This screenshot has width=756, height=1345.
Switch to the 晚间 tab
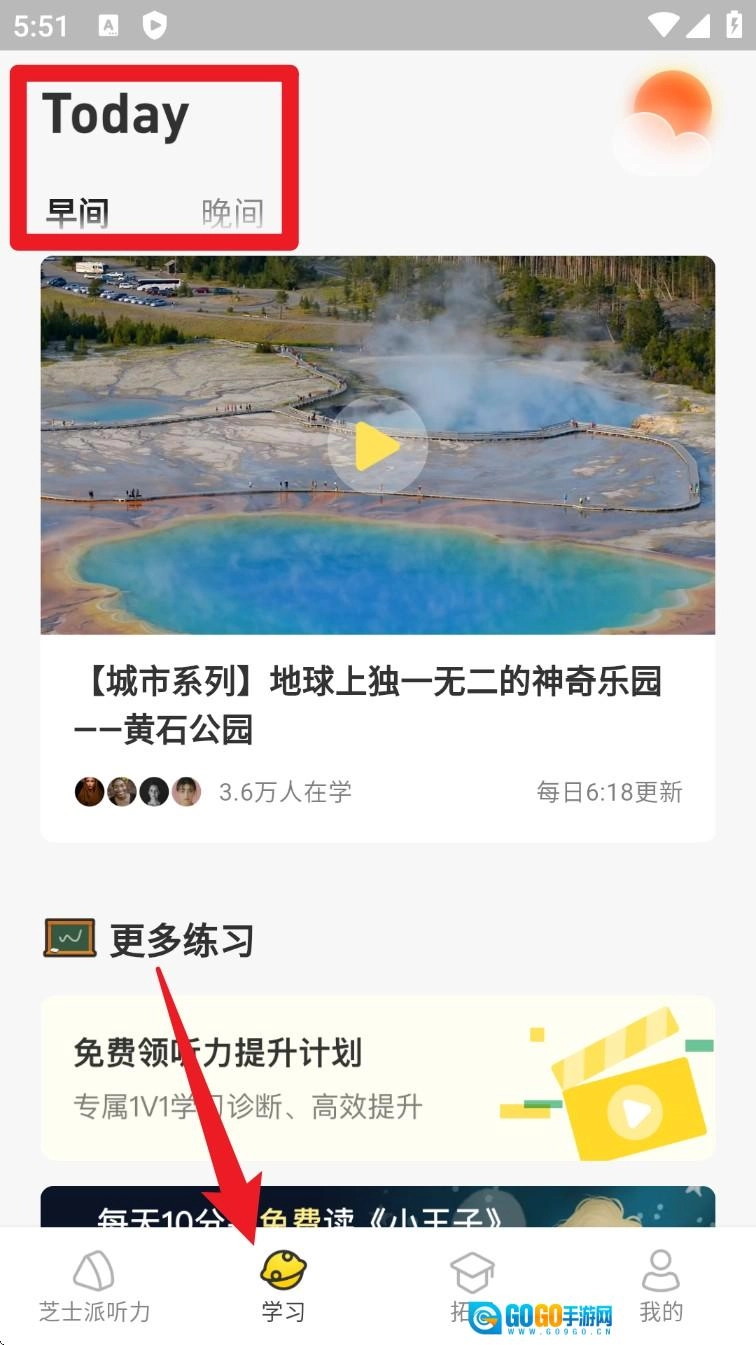point(232,212)
